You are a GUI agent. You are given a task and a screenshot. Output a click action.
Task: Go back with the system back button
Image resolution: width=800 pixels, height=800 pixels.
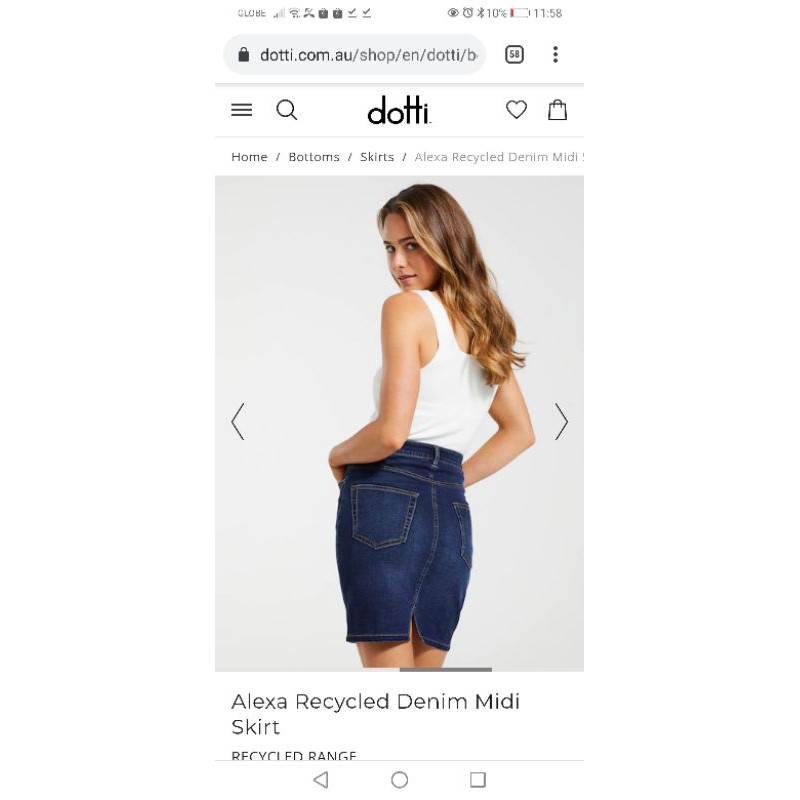[x=321, y=780]
